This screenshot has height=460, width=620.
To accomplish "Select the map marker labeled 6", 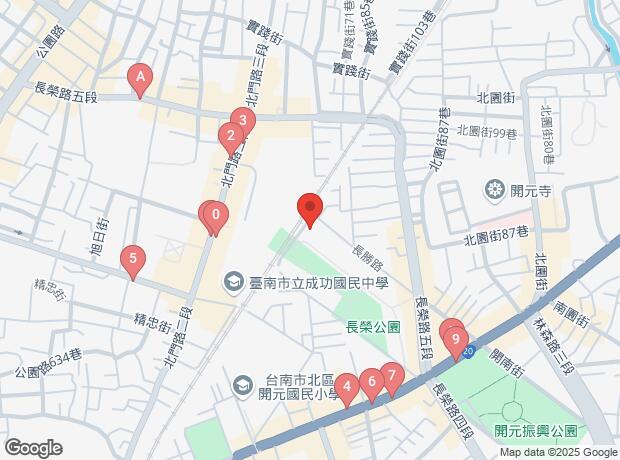I will pos(371,381).
